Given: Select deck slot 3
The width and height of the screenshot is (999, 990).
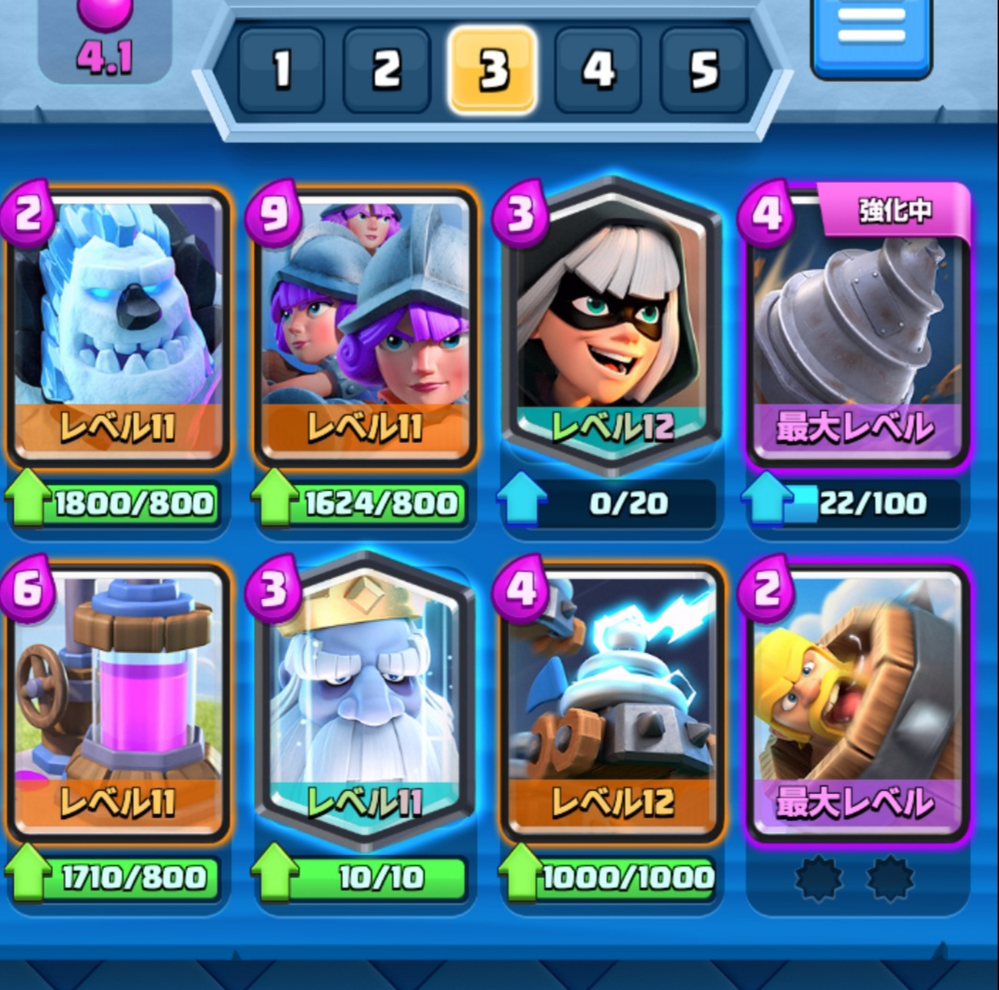Looking at the screenshot, I should point(493,70).
